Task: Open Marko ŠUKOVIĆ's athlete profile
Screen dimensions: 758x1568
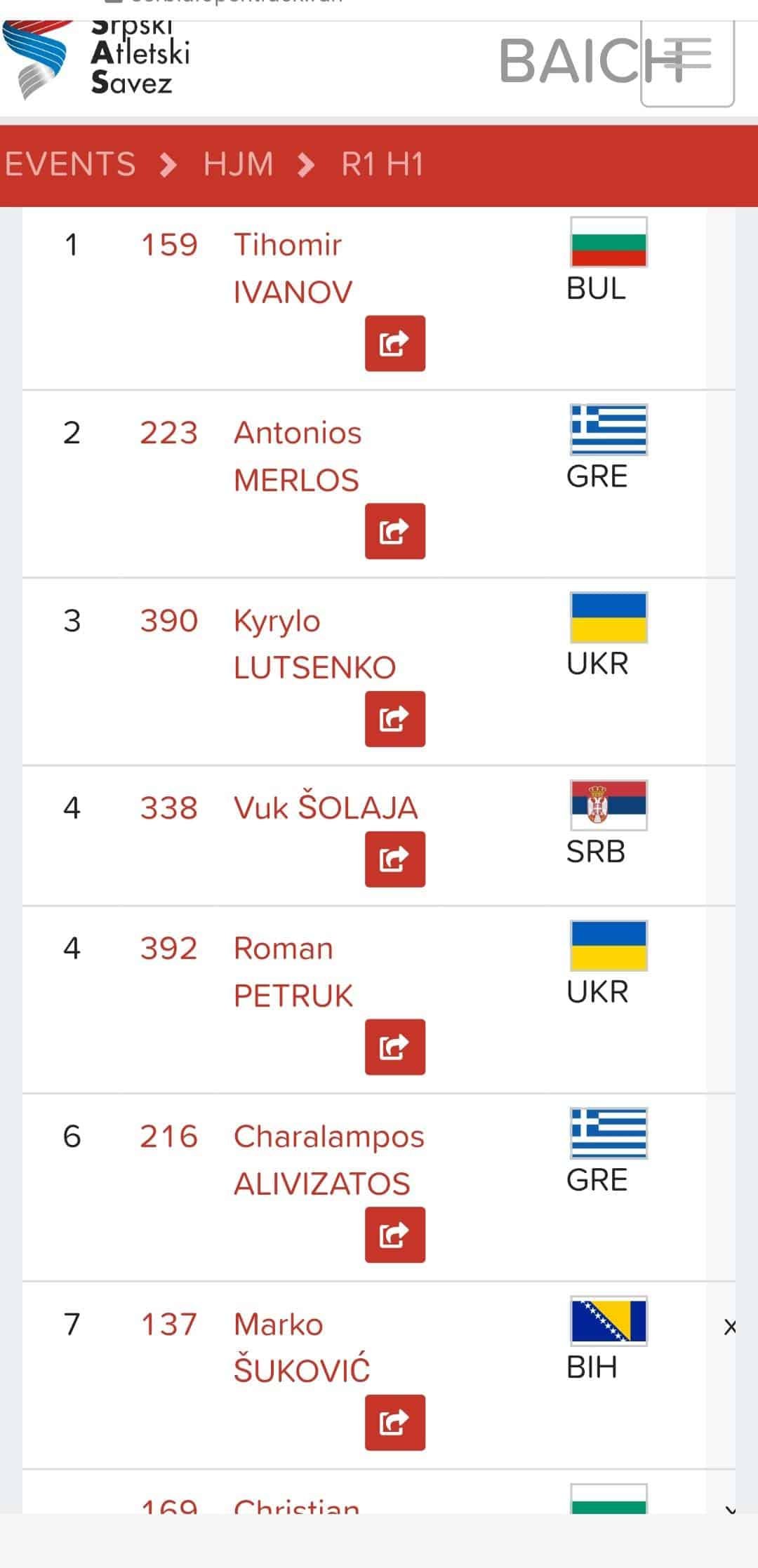Action: click(301, 1347)
